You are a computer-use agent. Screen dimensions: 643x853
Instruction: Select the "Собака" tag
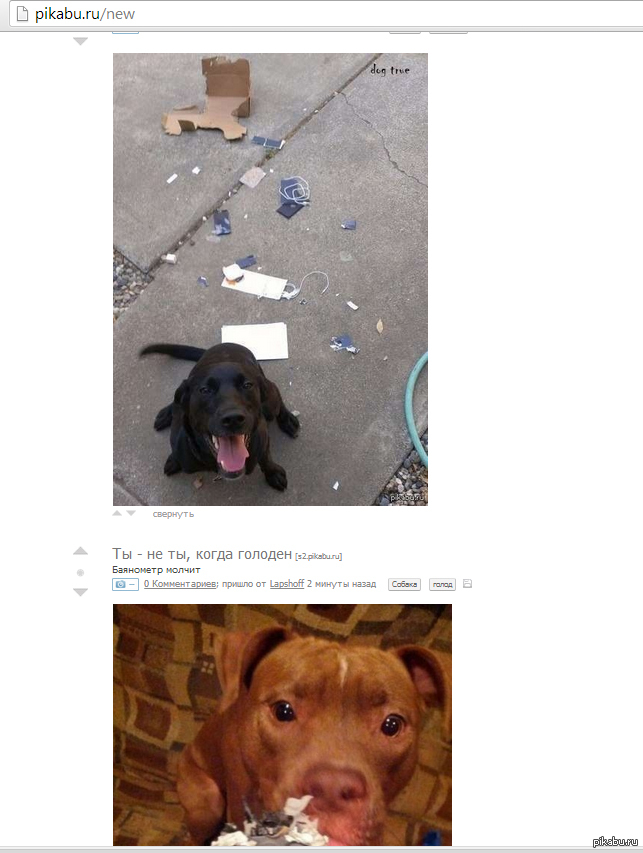pyautogui.click(x=404, y=584)
